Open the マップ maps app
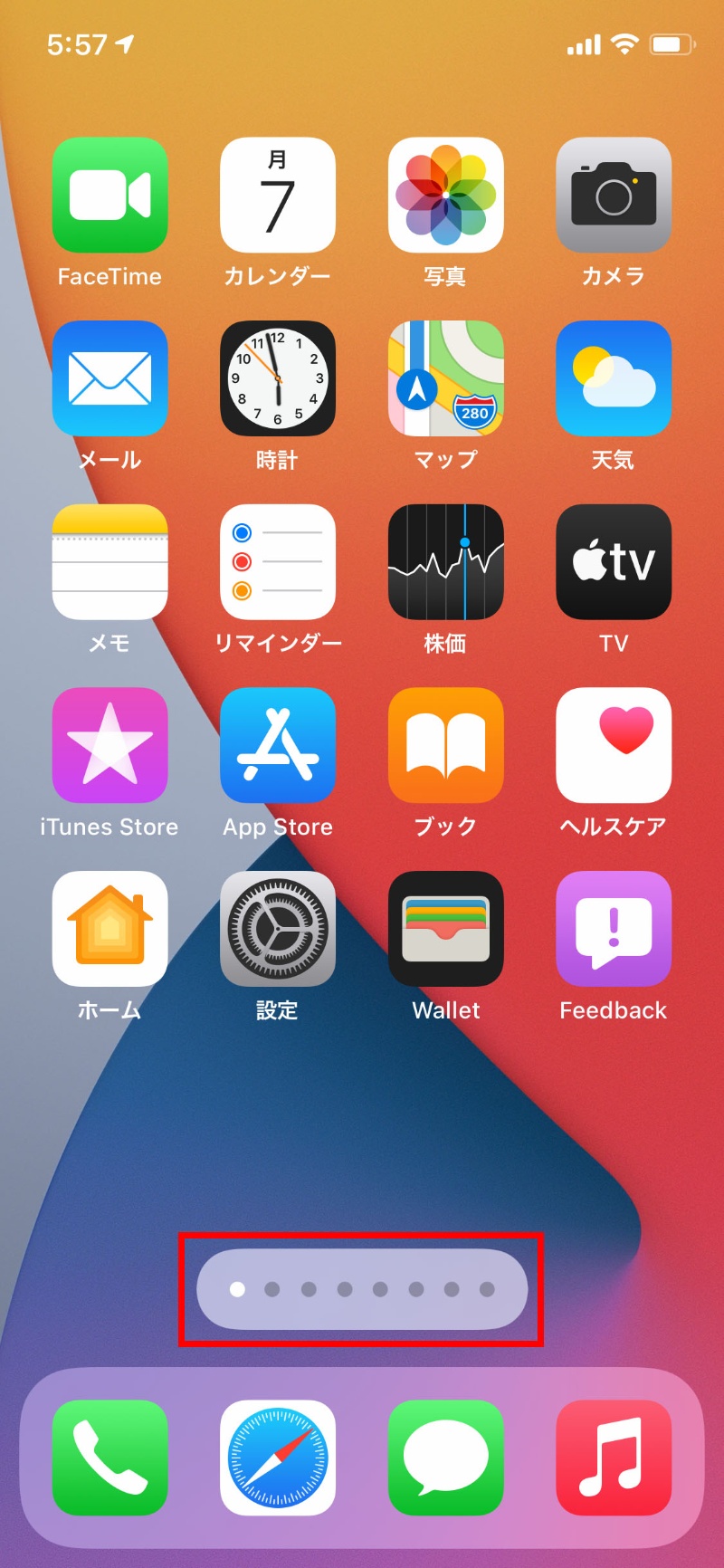 (x=445, y=378)
